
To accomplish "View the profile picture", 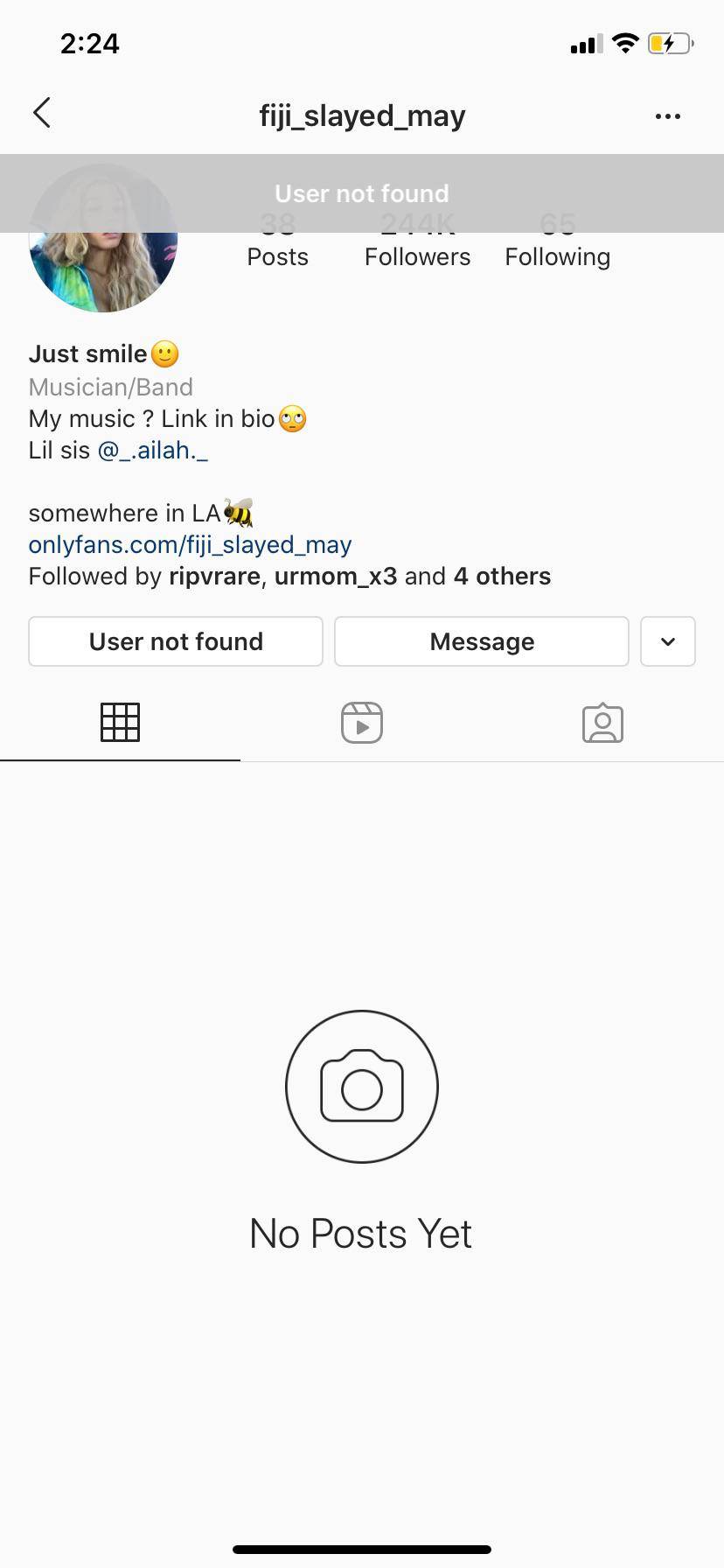I will pyautogui.click(x=103, y=262).
